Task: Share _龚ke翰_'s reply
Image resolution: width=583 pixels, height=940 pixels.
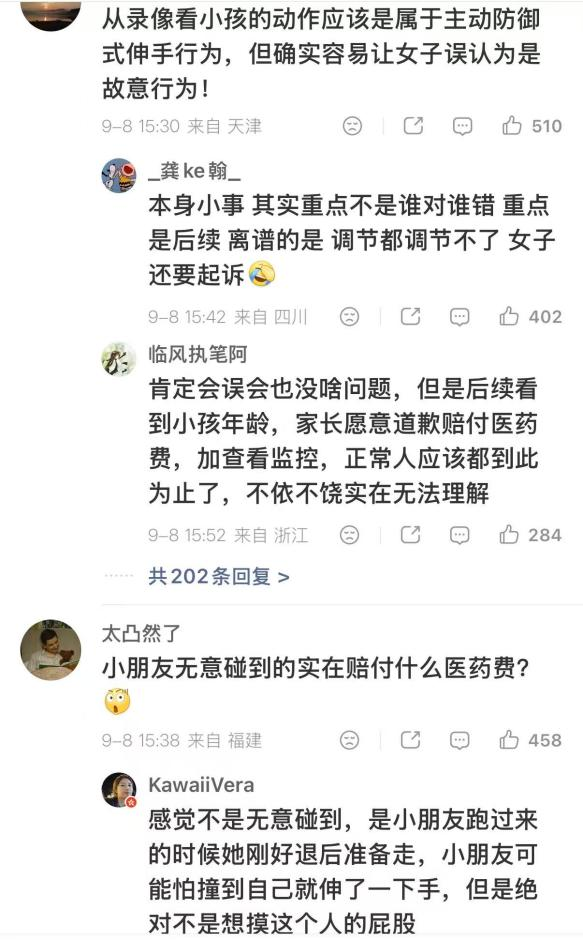Action: coord(410,317)
